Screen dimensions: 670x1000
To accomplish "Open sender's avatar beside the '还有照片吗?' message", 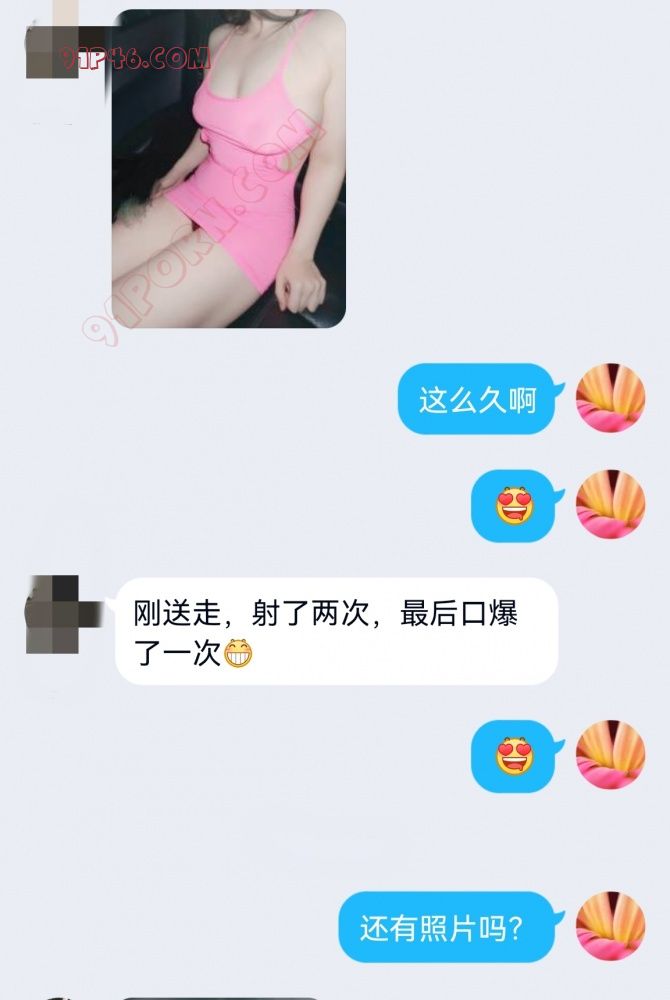I will pyautogui.click(x=610, y=927).
